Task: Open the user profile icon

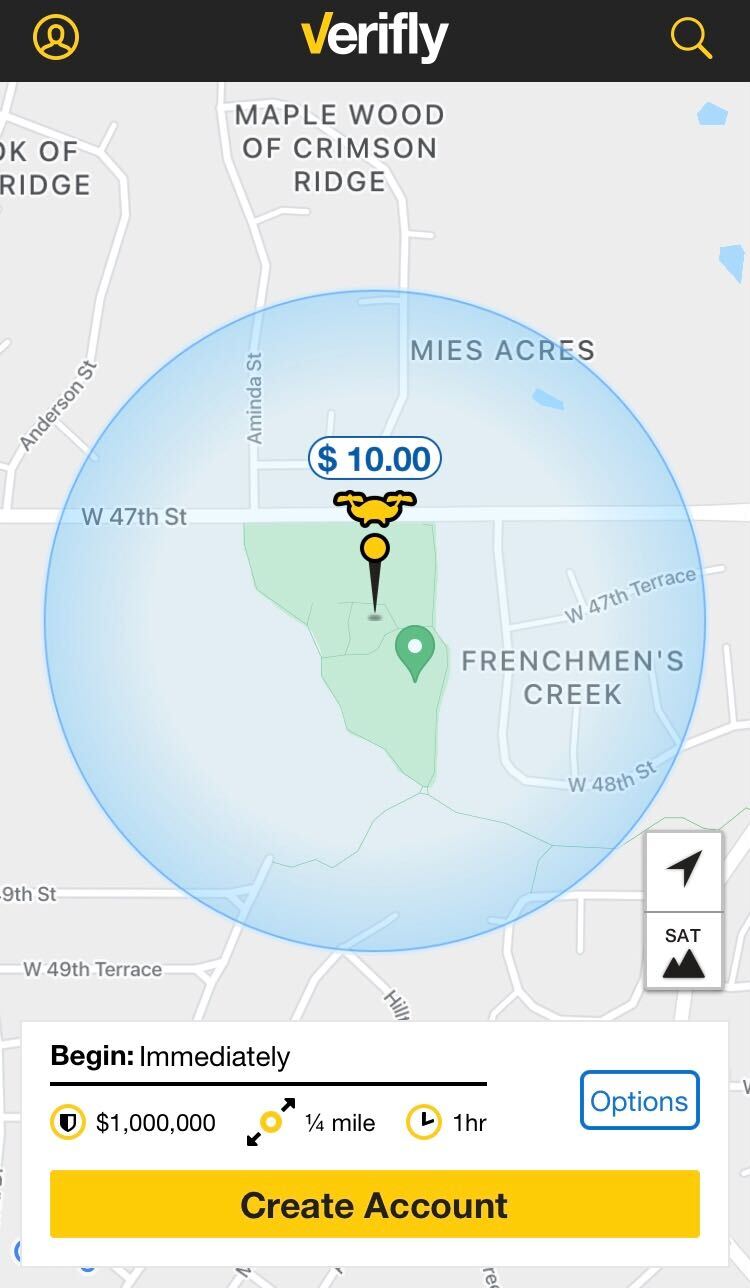Action: pyautogui.click(x=56, y=37)
